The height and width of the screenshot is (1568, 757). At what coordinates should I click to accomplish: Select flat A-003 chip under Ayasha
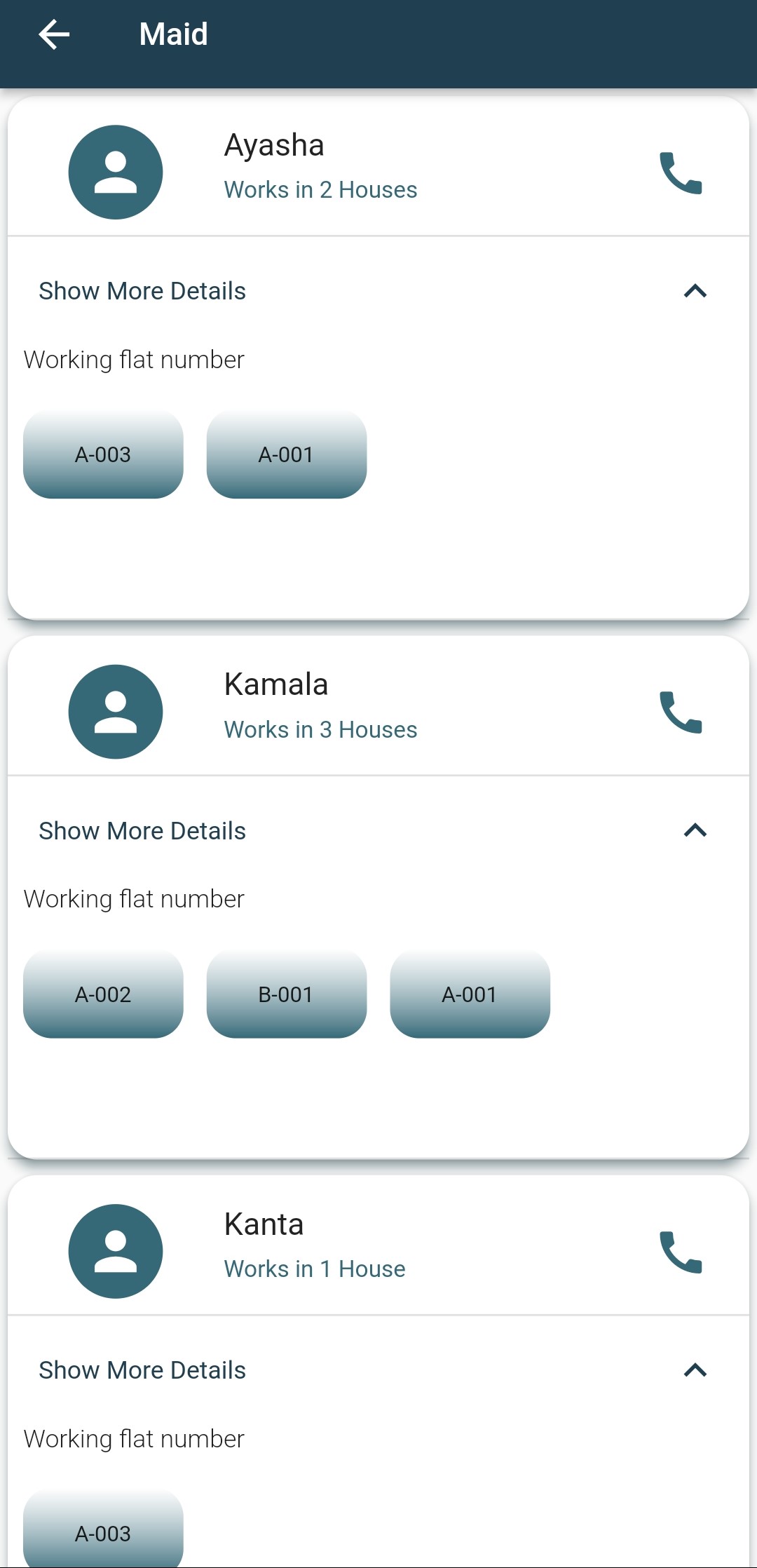103,454
